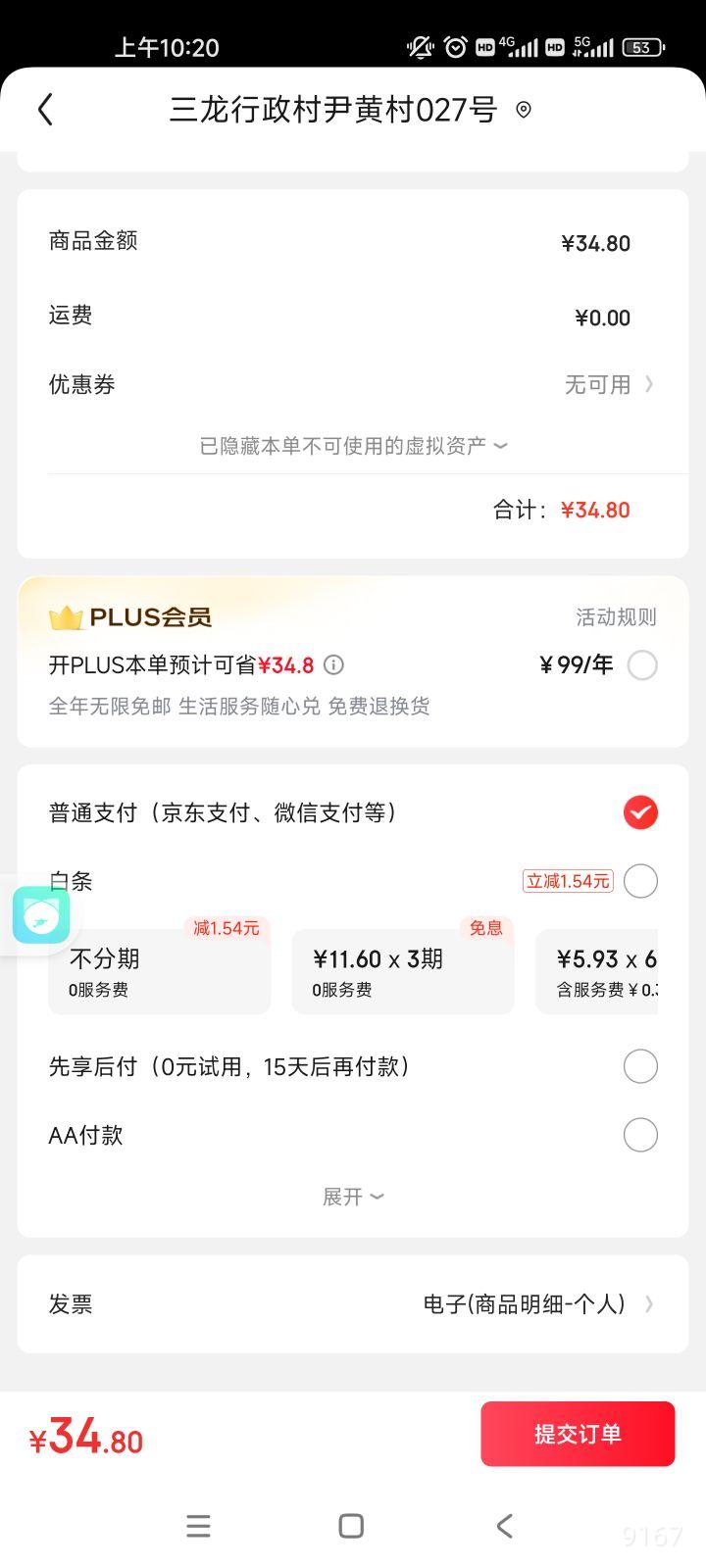Click the PLUS会员 crown icon
Image resolution: width=706 pixels, height=1568 pixels.
click(64, 616)
